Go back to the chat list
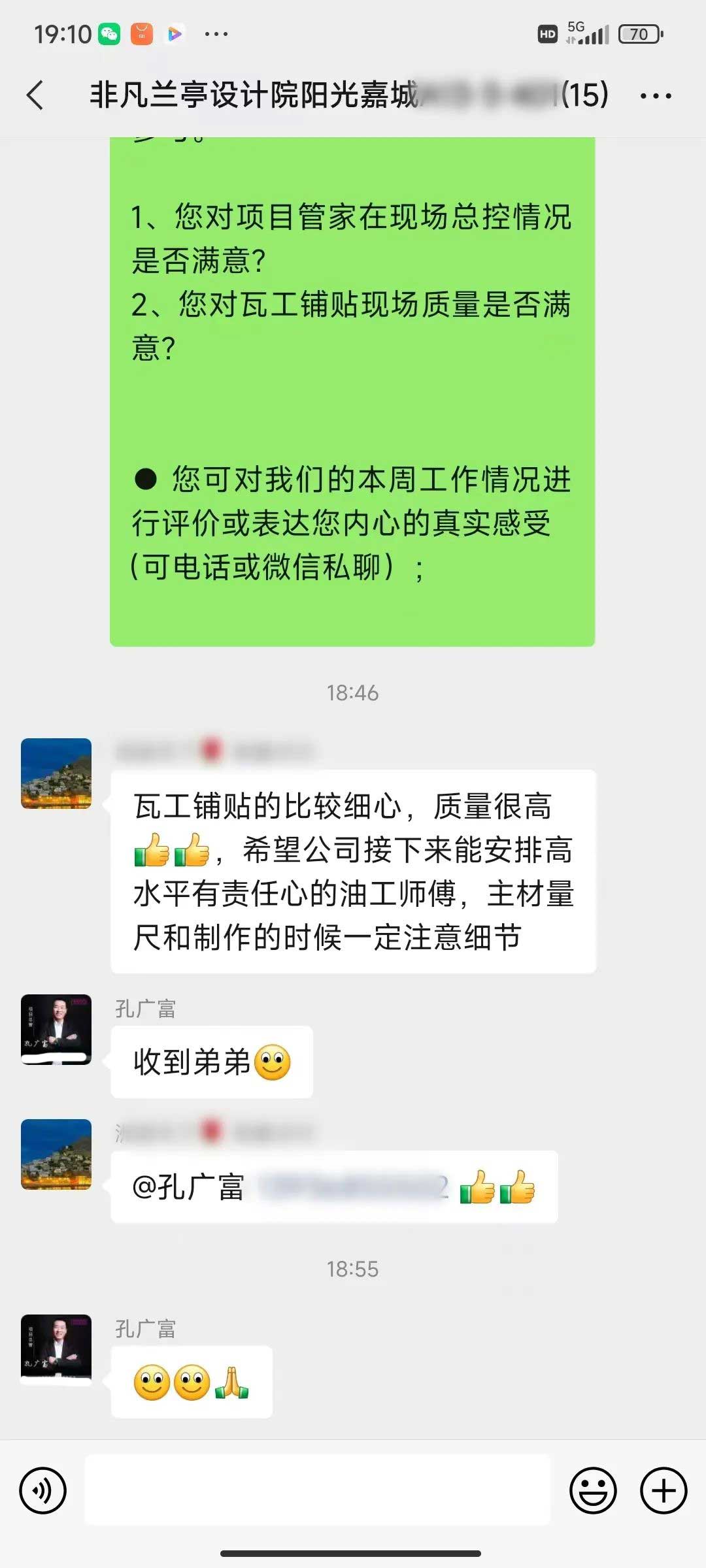 36,95
